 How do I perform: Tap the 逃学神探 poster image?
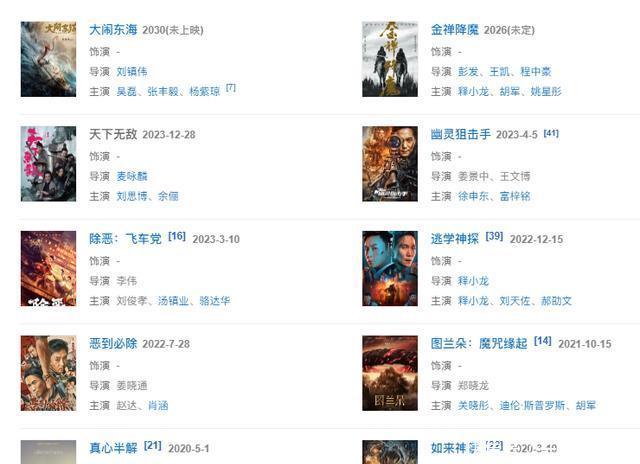(x=389, y=268)
